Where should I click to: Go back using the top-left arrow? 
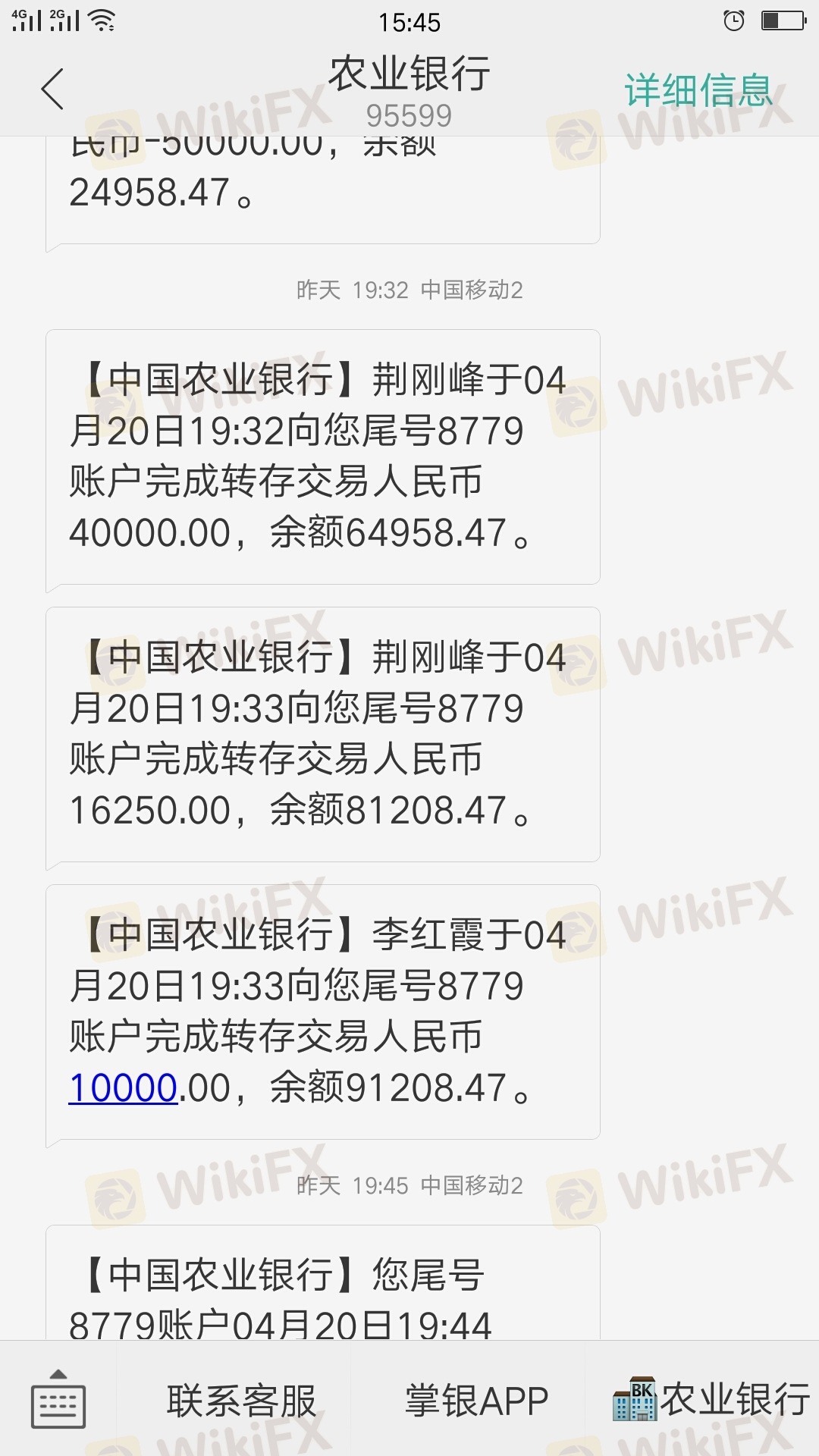(52, 89)
